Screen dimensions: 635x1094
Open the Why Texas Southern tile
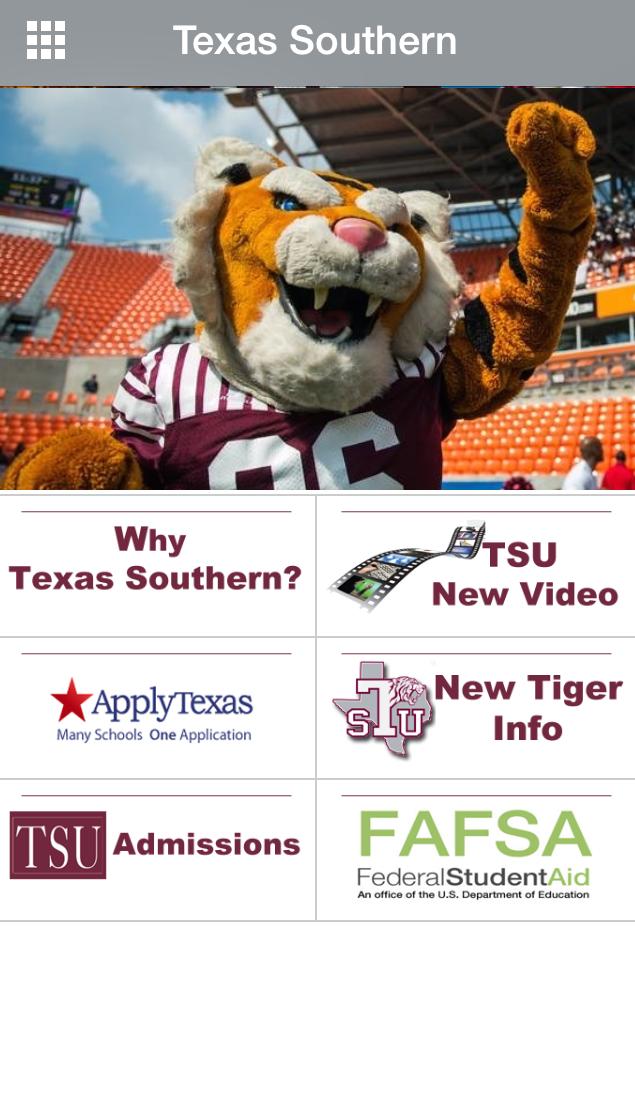pos(157,565)
